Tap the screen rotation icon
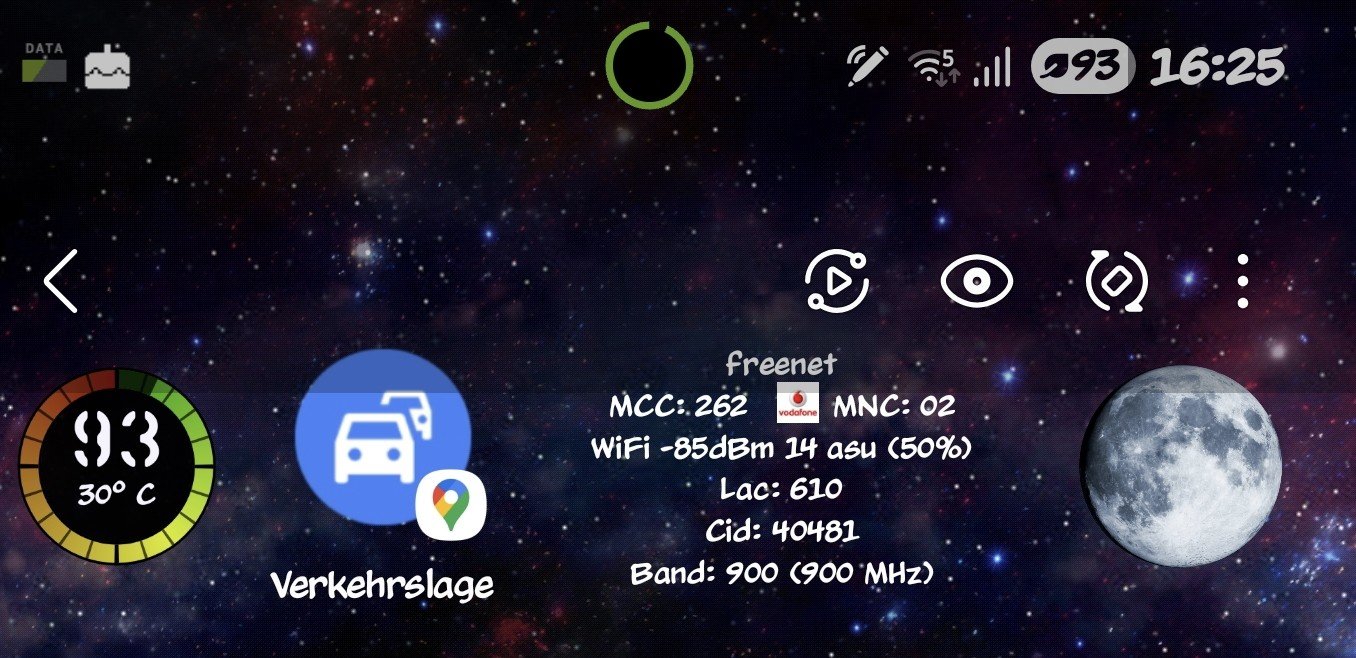 (x=1116, y=281)
